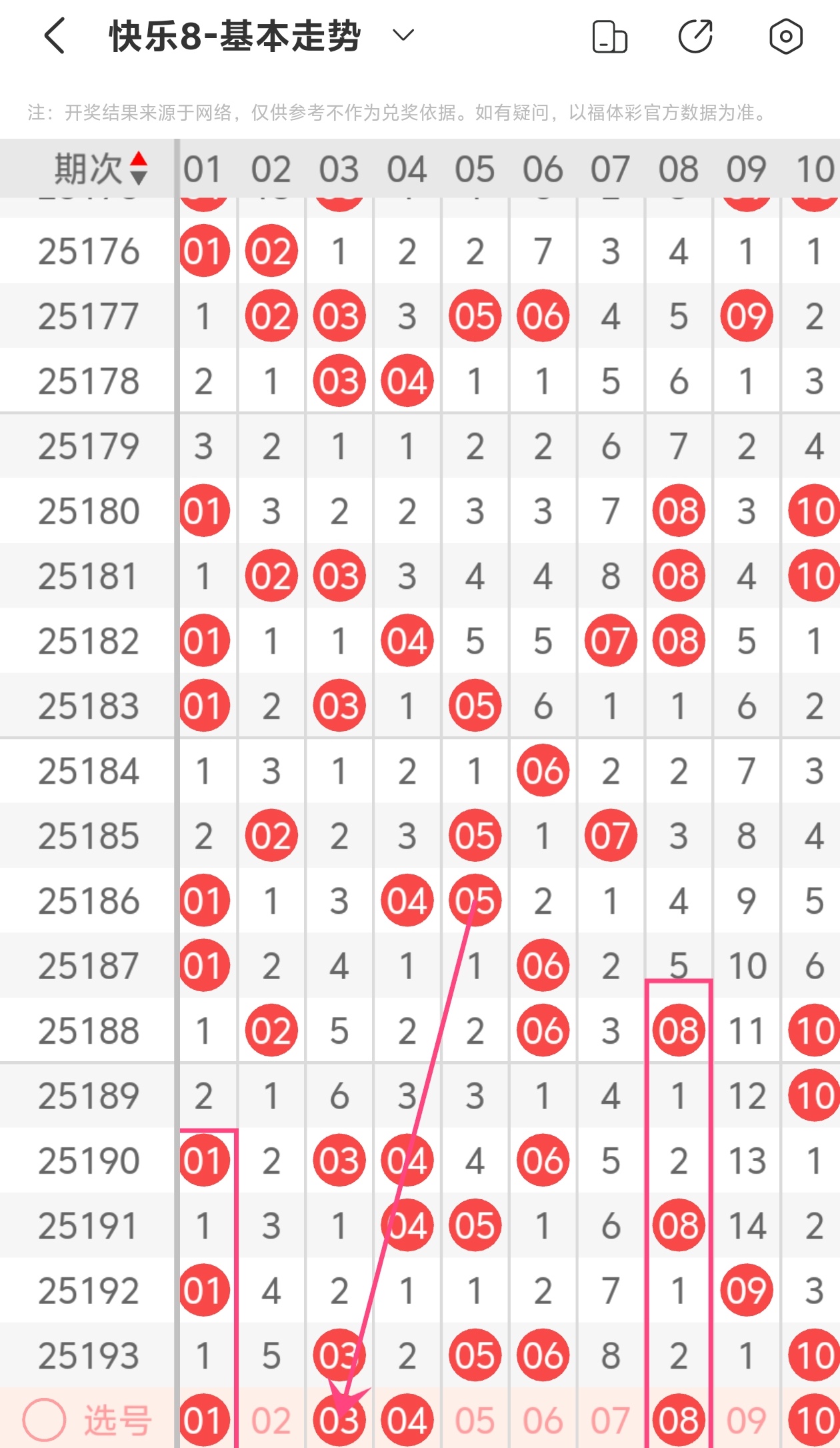The image size is (840, 1448).
Task: Share the trend chart
Action: 695,37
